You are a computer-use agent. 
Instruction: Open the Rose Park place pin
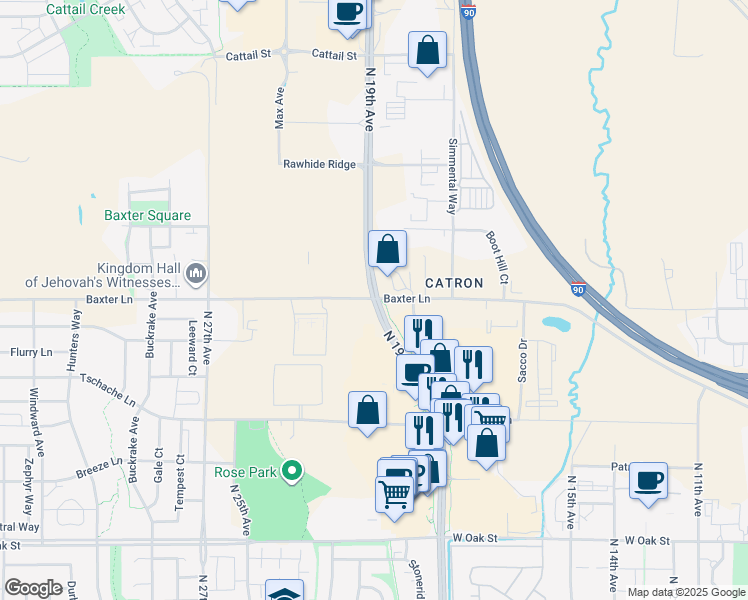292,470
